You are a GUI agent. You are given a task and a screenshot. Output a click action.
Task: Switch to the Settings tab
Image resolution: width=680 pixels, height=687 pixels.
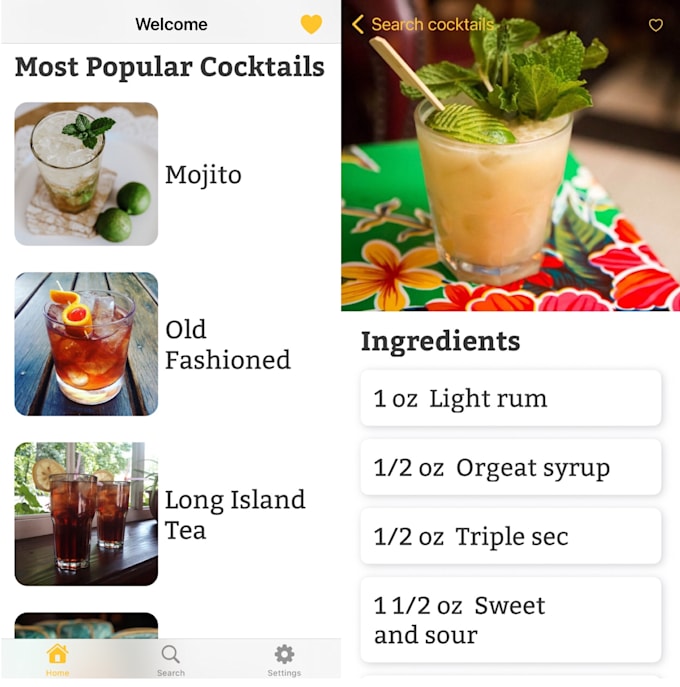[284, 659]
